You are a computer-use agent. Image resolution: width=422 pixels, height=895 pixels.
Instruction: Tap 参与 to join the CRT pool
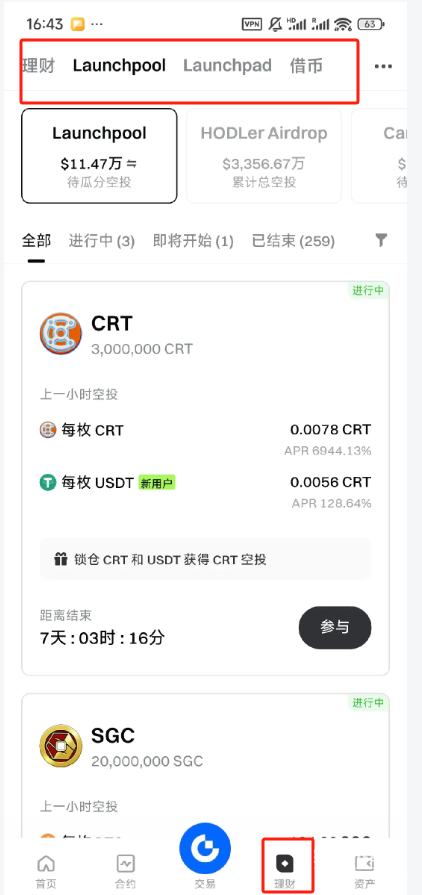[335, 627]
